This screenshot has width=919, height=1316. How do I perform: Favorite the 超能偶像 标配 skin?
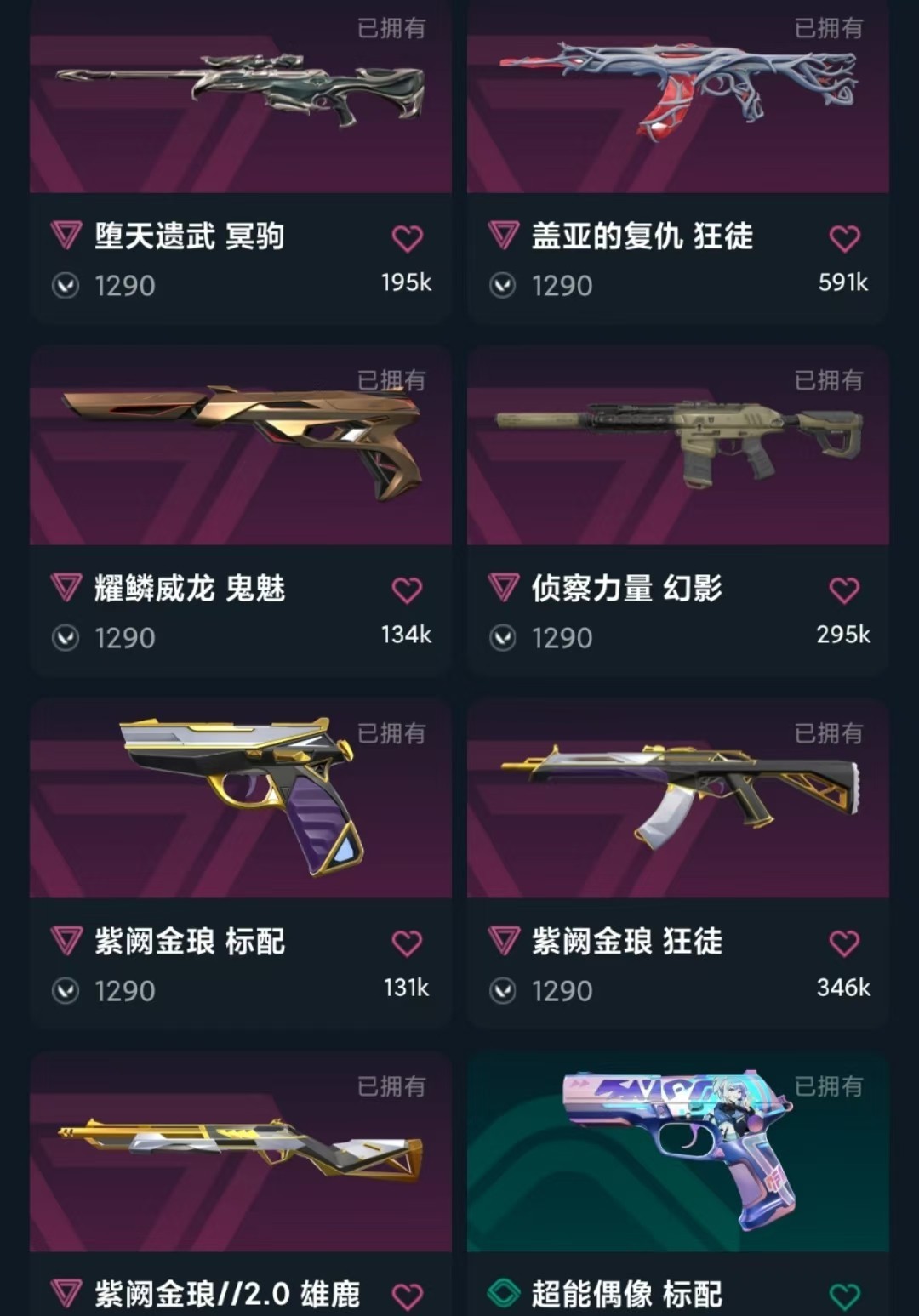click(x=844, y=1296)
